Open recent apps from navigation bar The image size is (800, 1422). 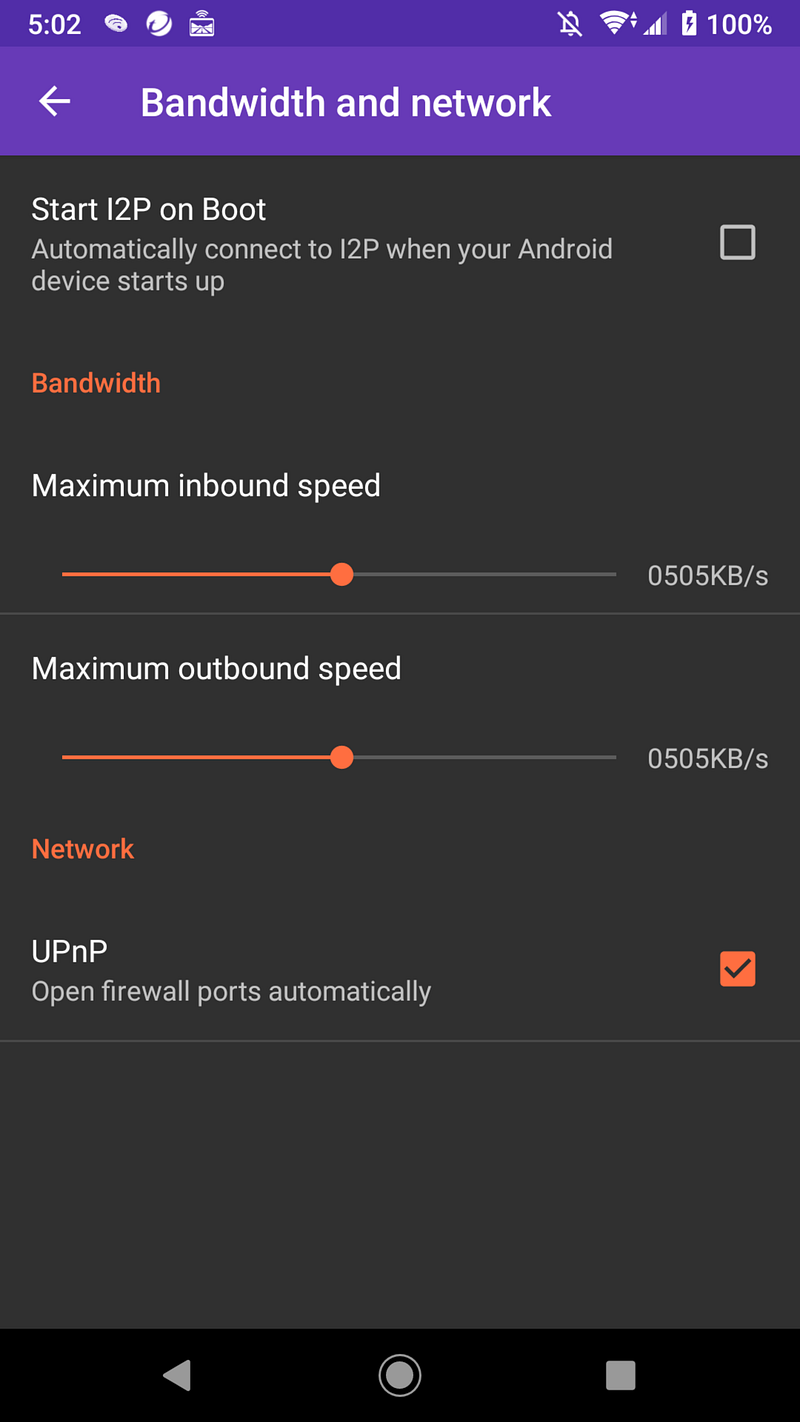coord(620,1375)
